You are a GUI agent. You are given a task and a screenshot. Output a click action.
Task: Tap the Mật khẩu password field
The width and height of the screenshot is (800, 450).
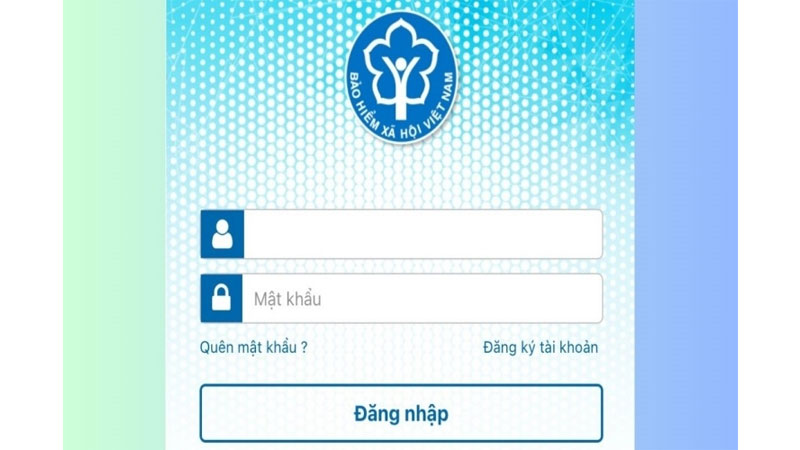point(421,298)
